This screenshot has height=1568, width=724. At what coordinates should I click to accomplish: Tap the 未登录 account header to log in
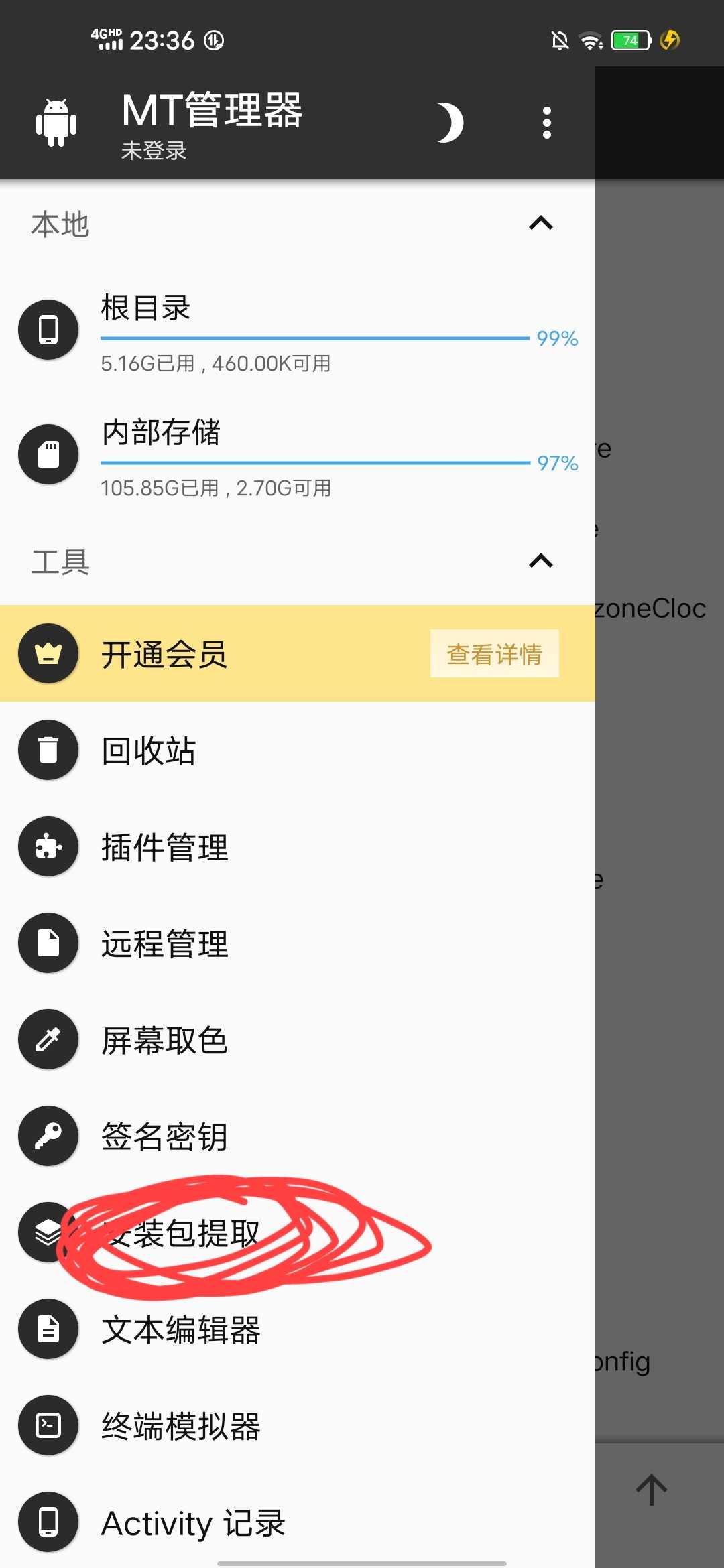pos(154,151)
